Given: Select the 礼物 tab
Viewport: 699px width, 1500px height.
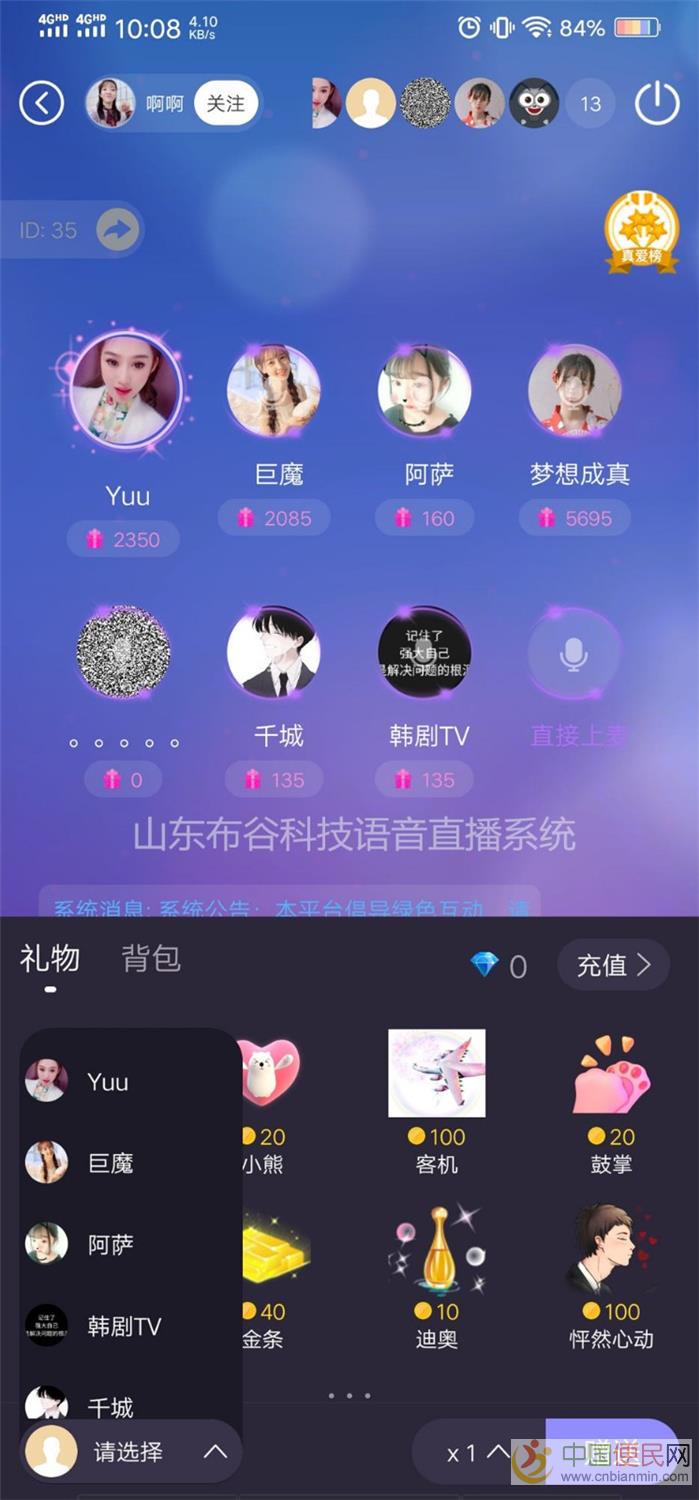Looking at the screenshot, I should tap(50, 959).
